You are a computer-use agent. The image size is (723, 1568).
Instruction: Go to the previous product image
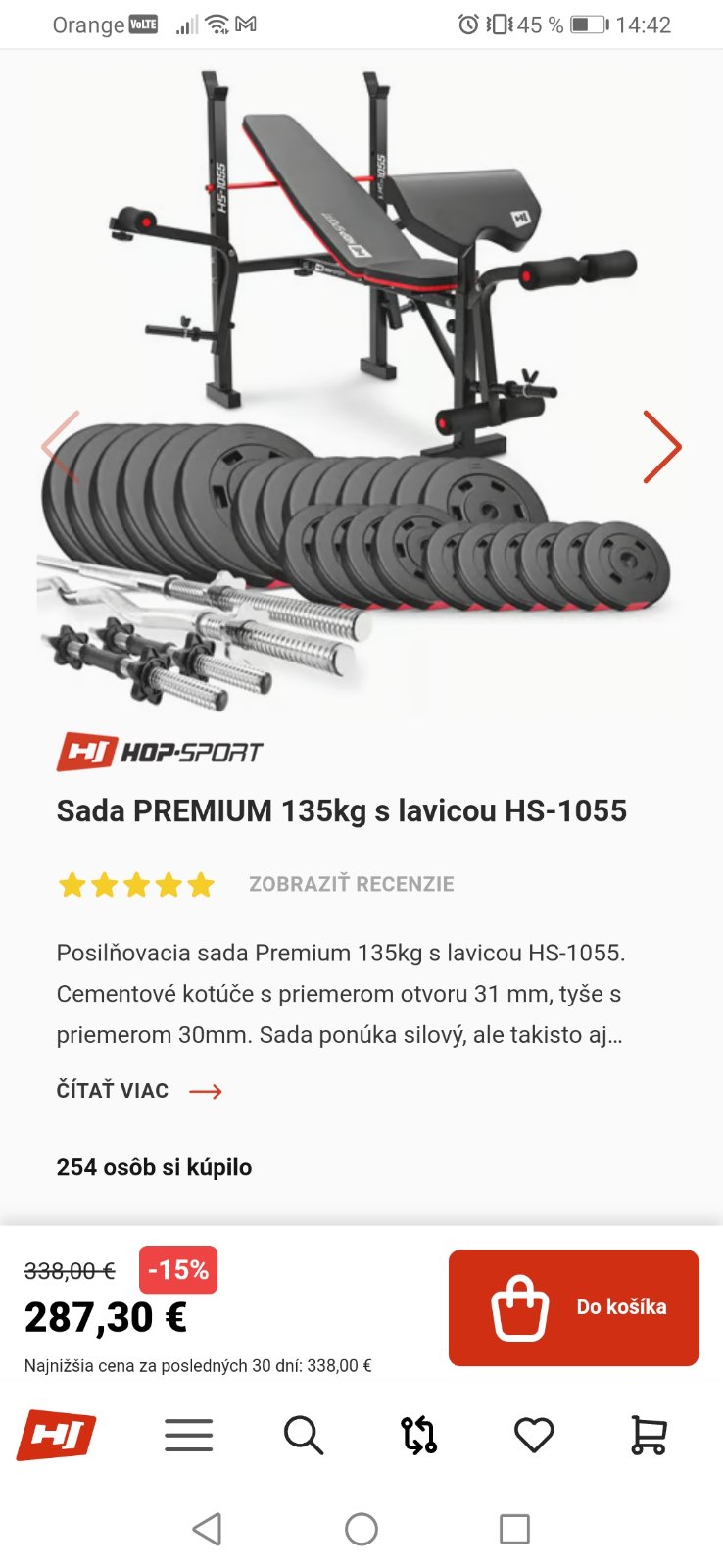click(61, 447)
